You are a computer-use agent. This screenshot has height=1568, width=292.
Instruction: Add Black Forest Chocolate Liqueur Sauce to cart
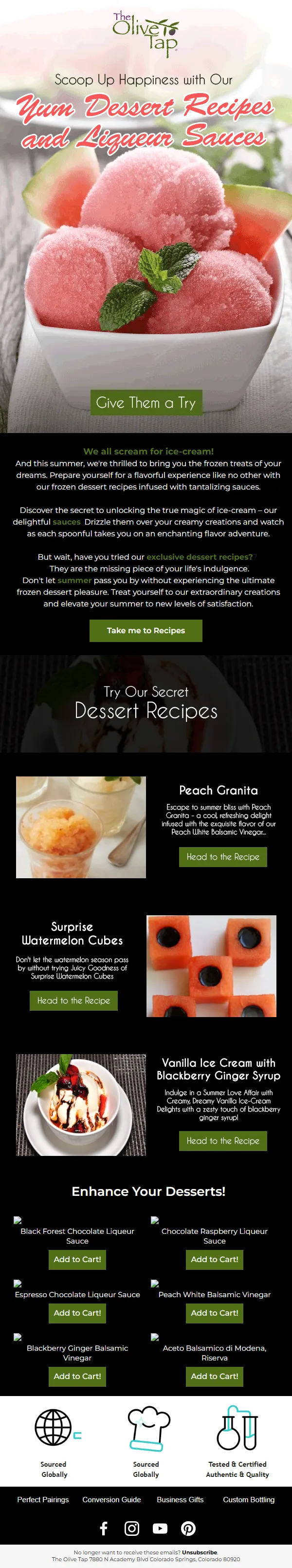[x=77, y=1259]
